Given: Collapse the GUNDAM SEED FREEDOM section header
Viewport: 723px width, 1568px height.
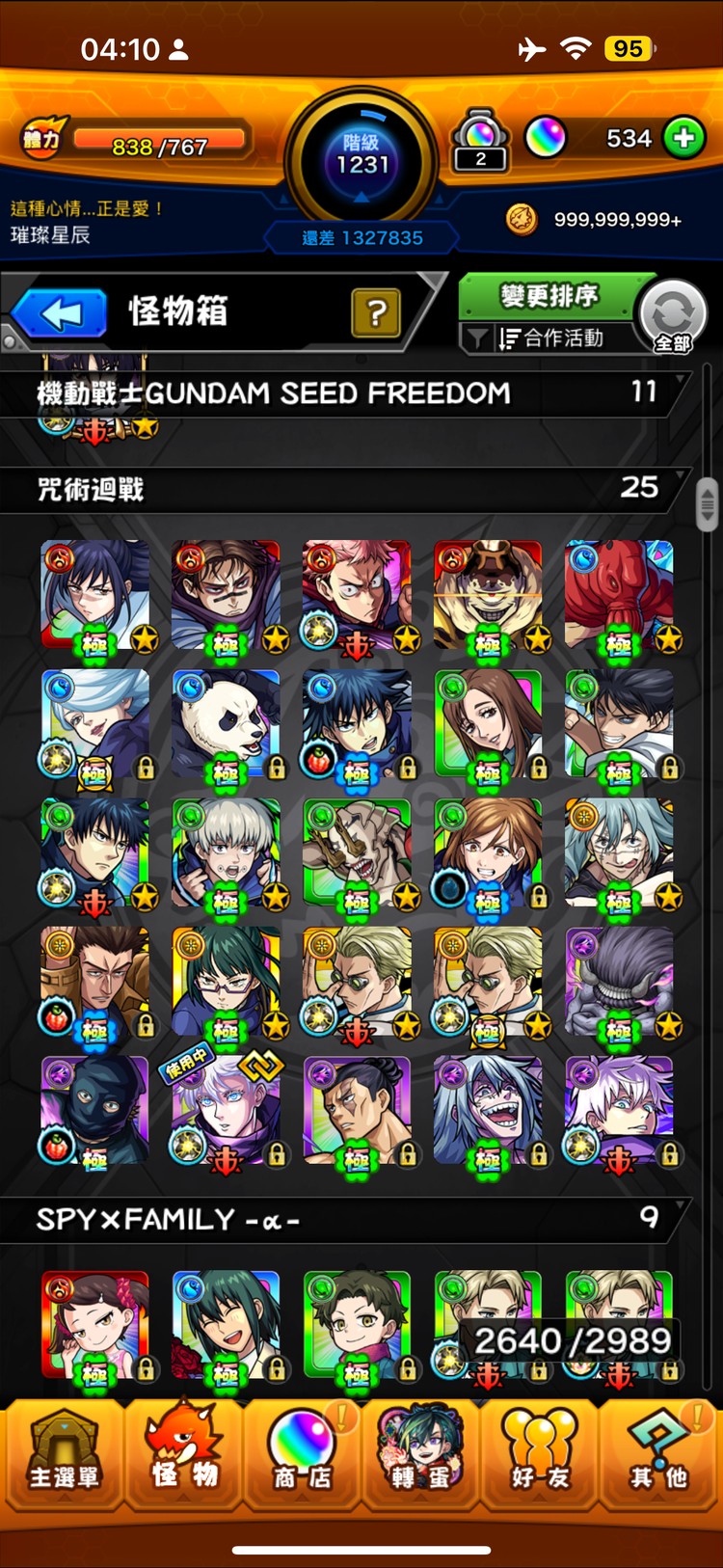Looking at the screenshot, I should (347, 393).
